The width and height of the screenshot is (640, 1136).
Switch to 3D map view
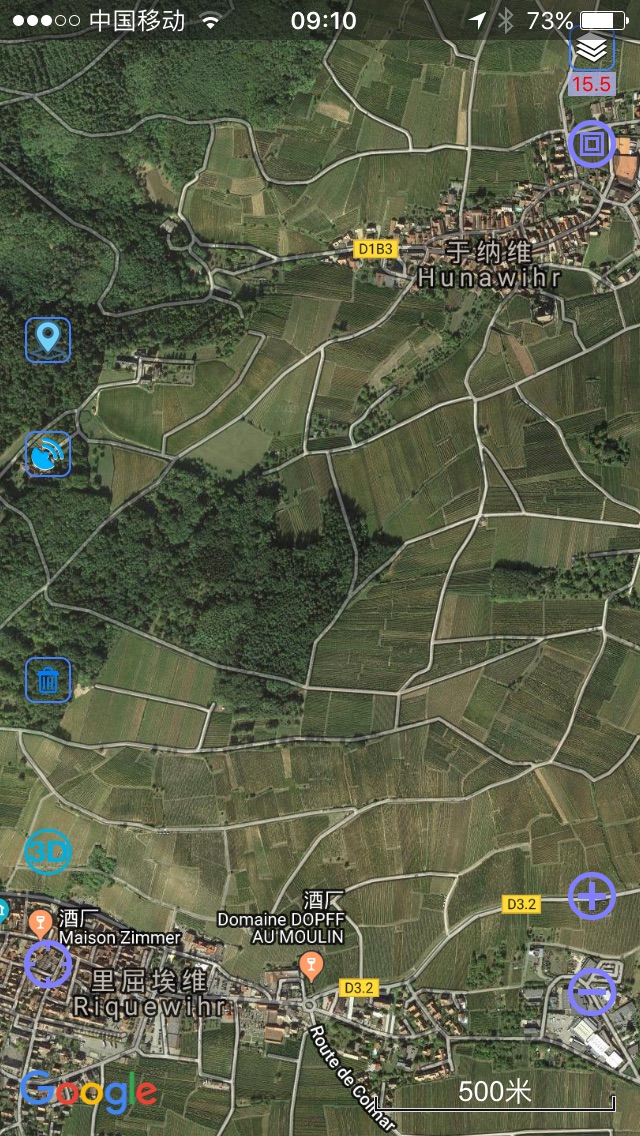click(48, 852)
